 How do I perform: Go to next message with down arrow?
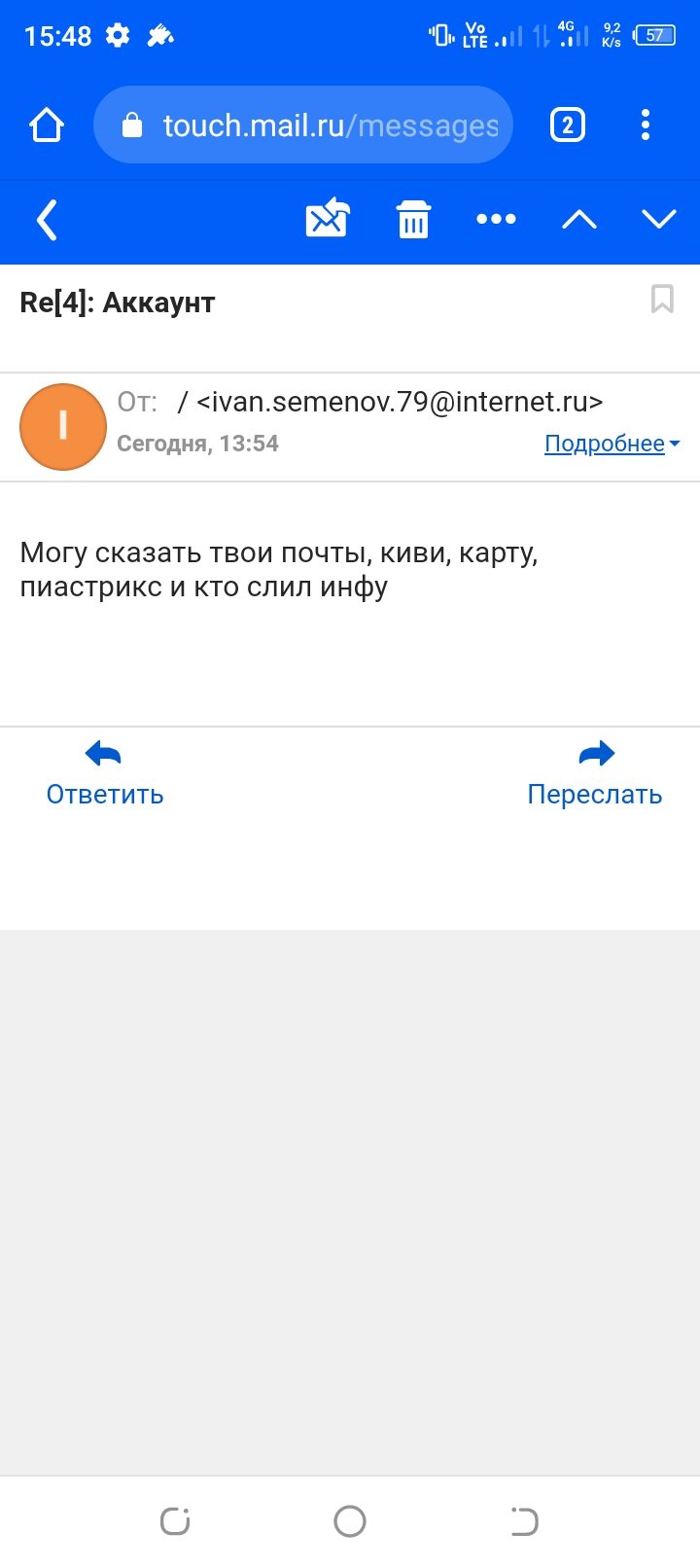659,219
